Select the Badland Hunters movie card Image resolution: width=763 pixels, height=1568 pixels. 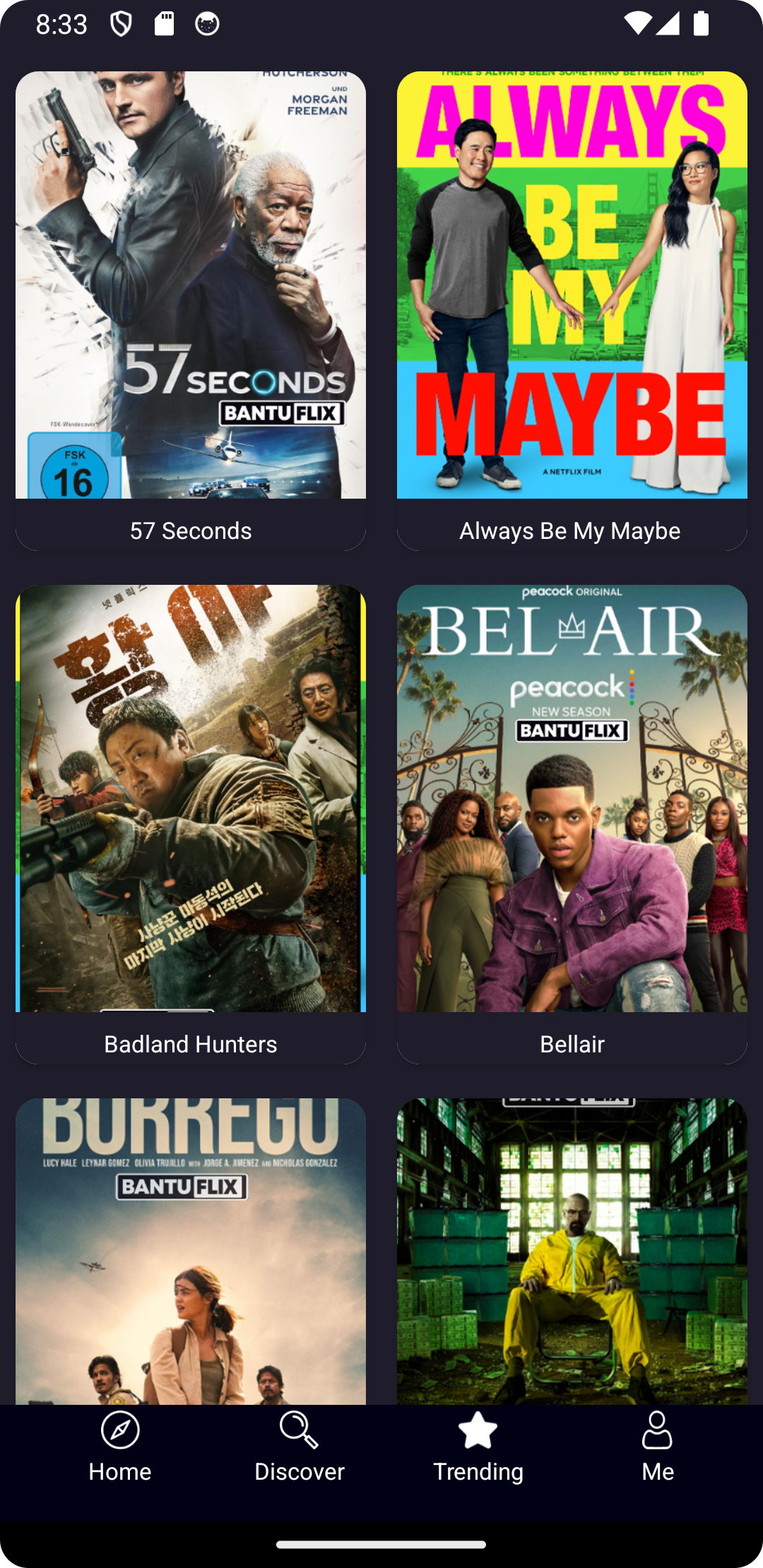click(191, 823)
